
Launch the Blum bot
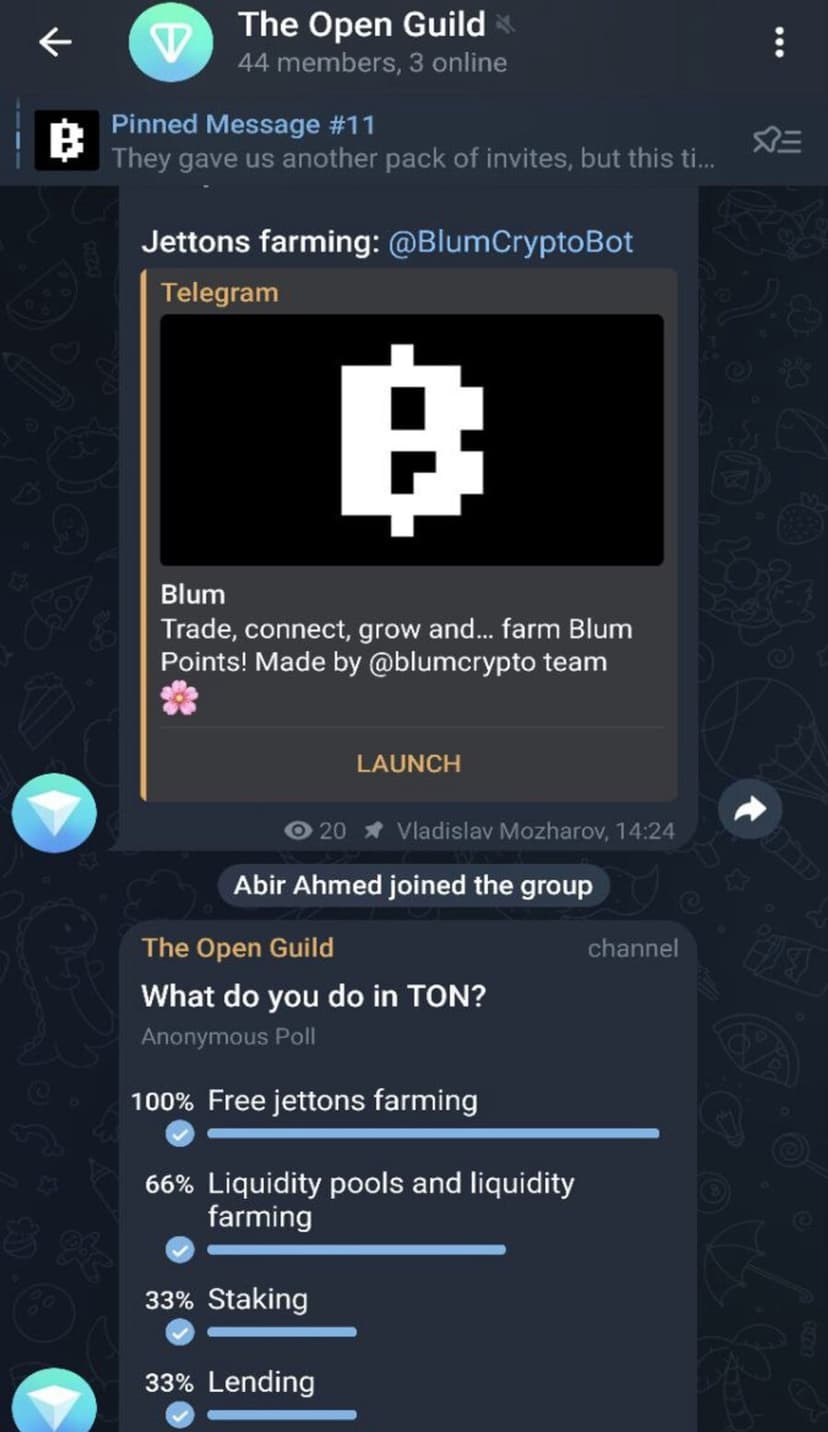point(409,764)
